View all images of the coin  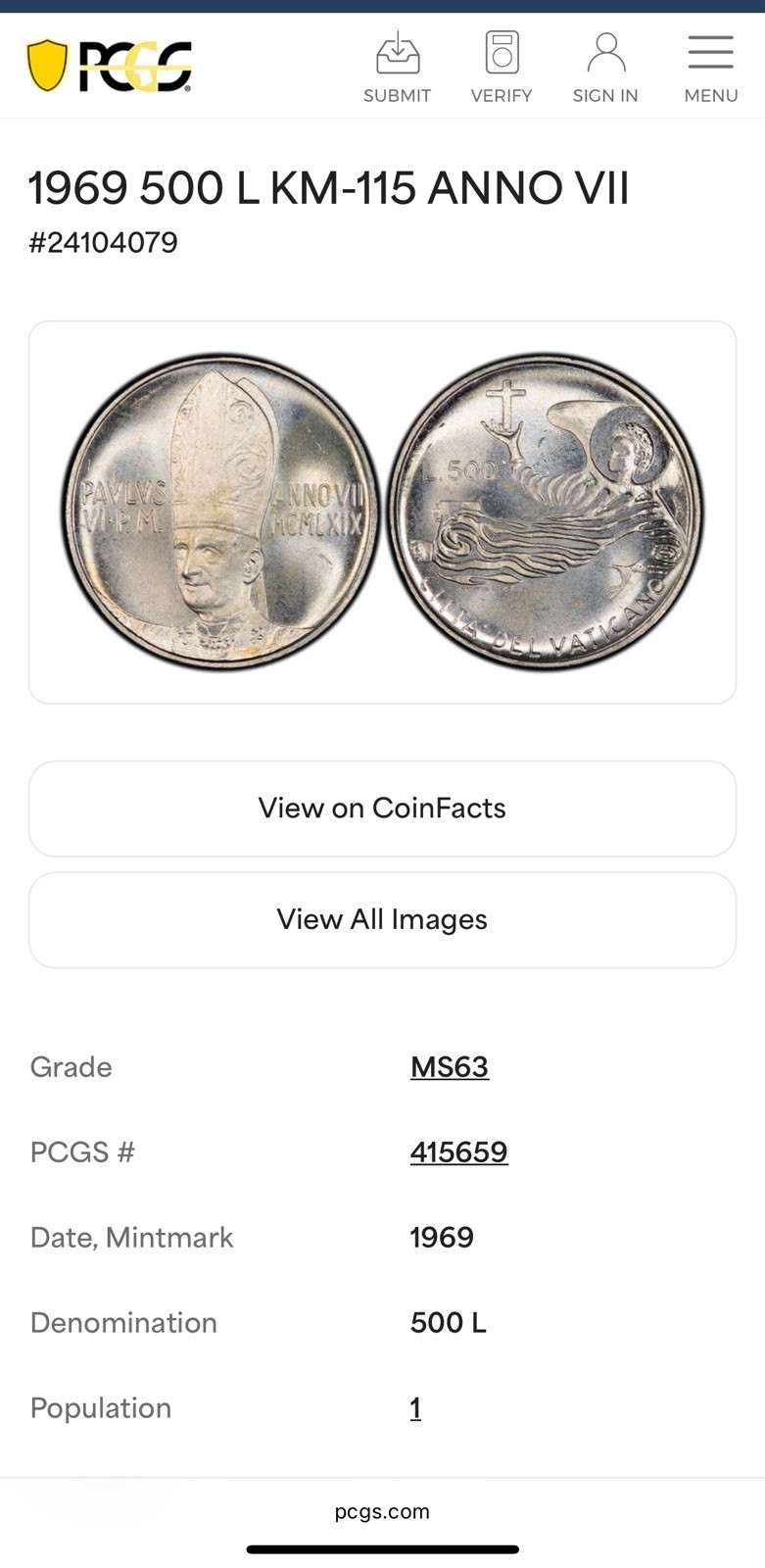coord(382,920)
